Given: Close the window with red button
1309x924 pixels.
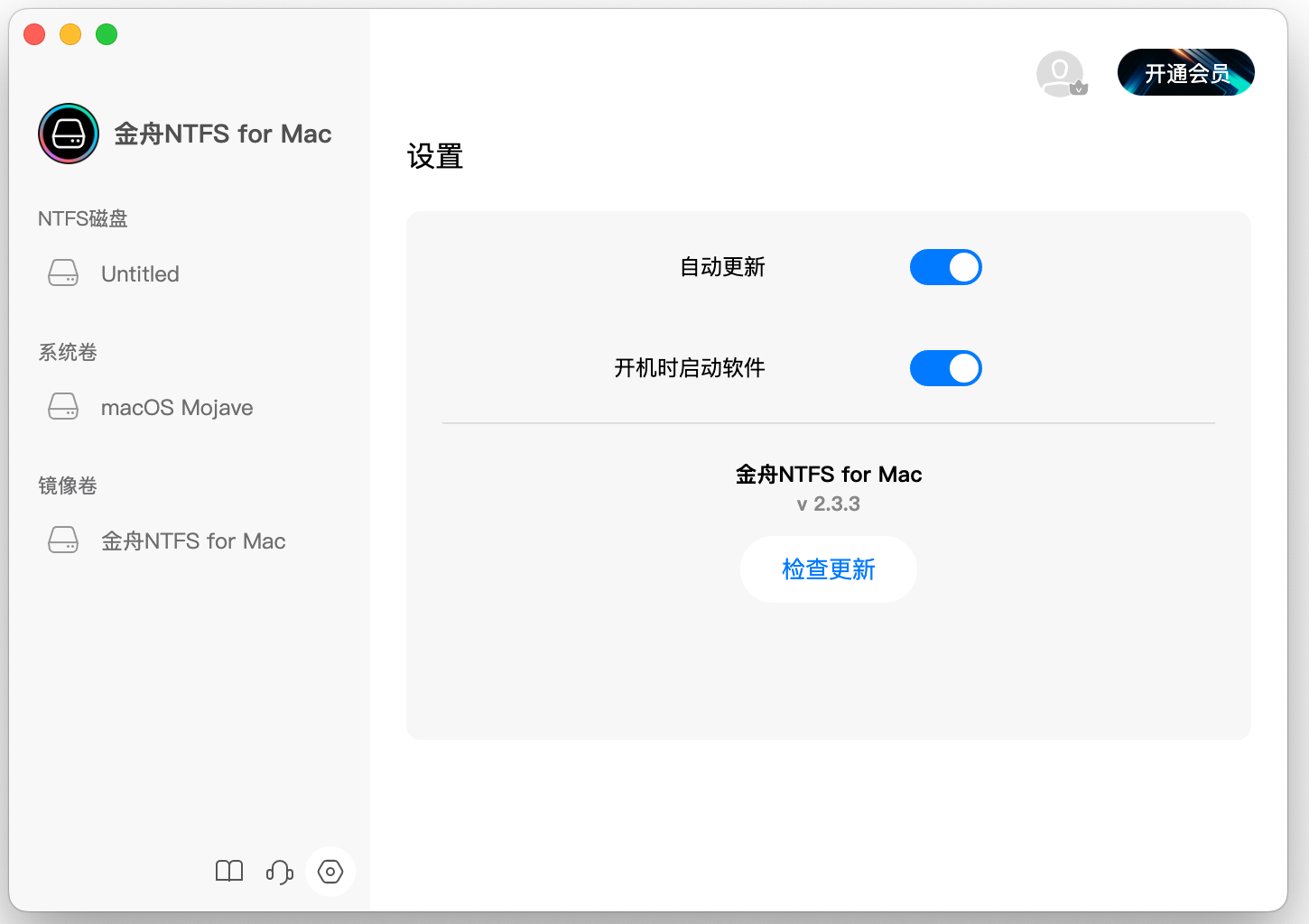Looking at the screenshot, I should pyautogui.click(x=34, y=34).
